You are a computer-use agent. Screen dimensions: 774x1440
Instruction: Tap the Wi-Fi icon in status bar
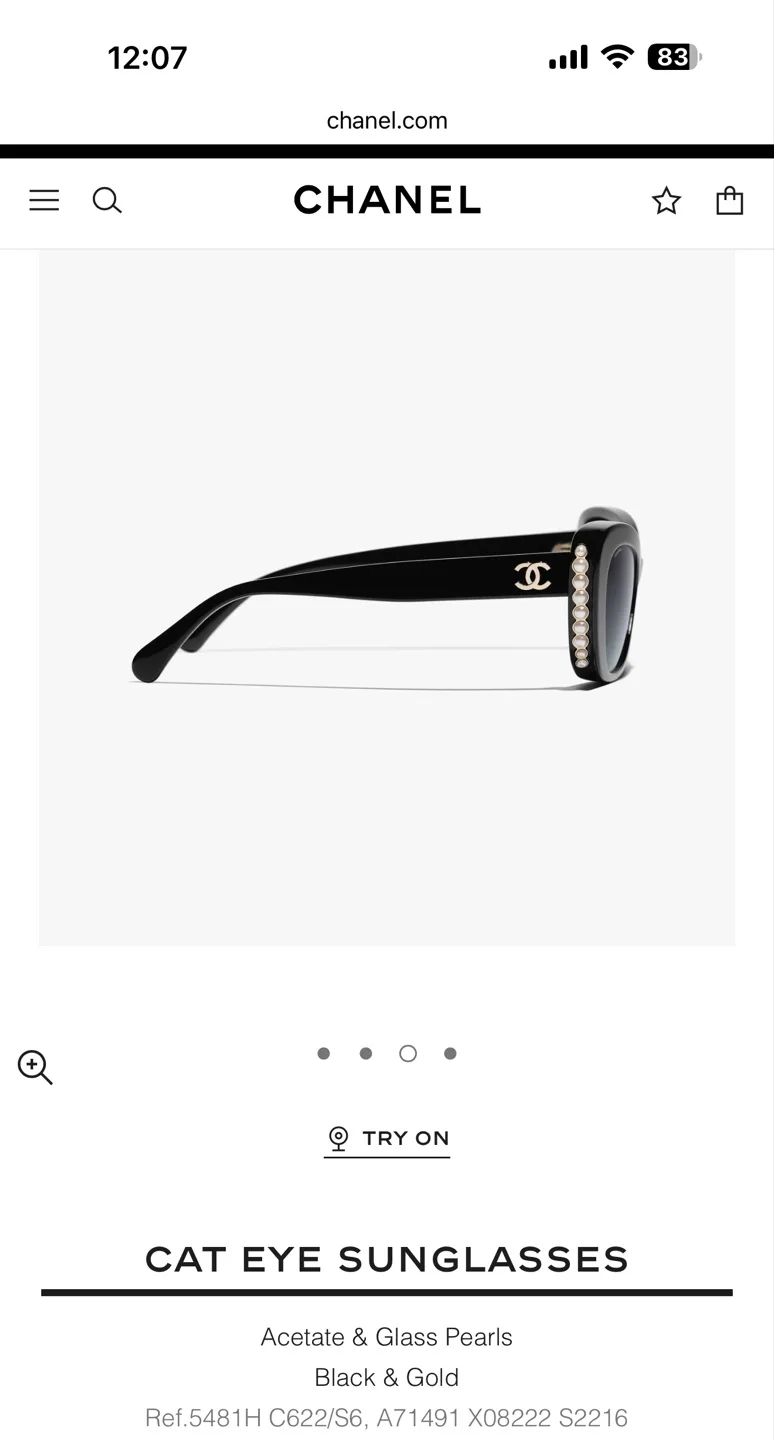tap(617, 57)
